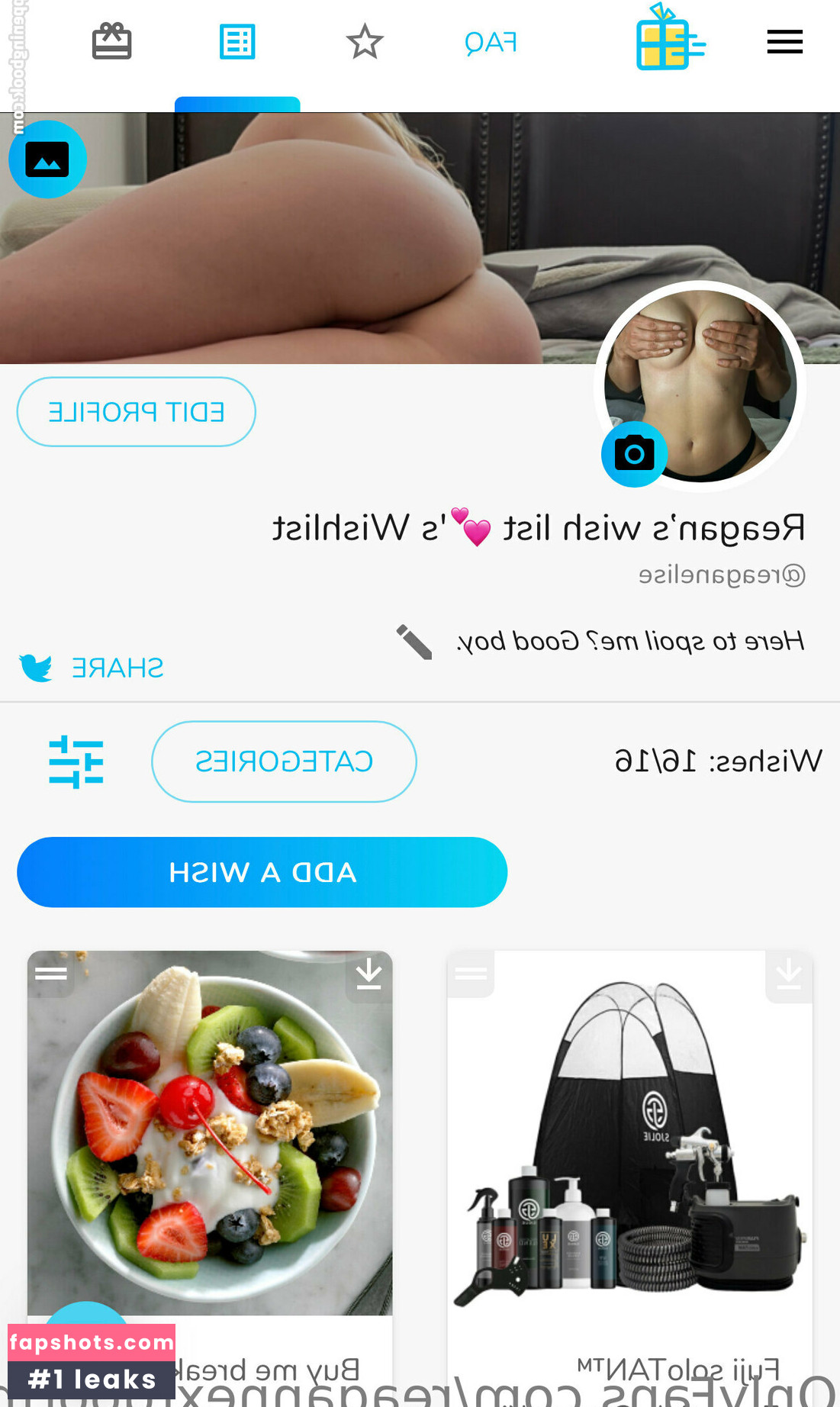Tap download arrow on breakfast wish
Image resolution: width=840 pixels, height=1407 pixels.
click(x=369, y=974)
